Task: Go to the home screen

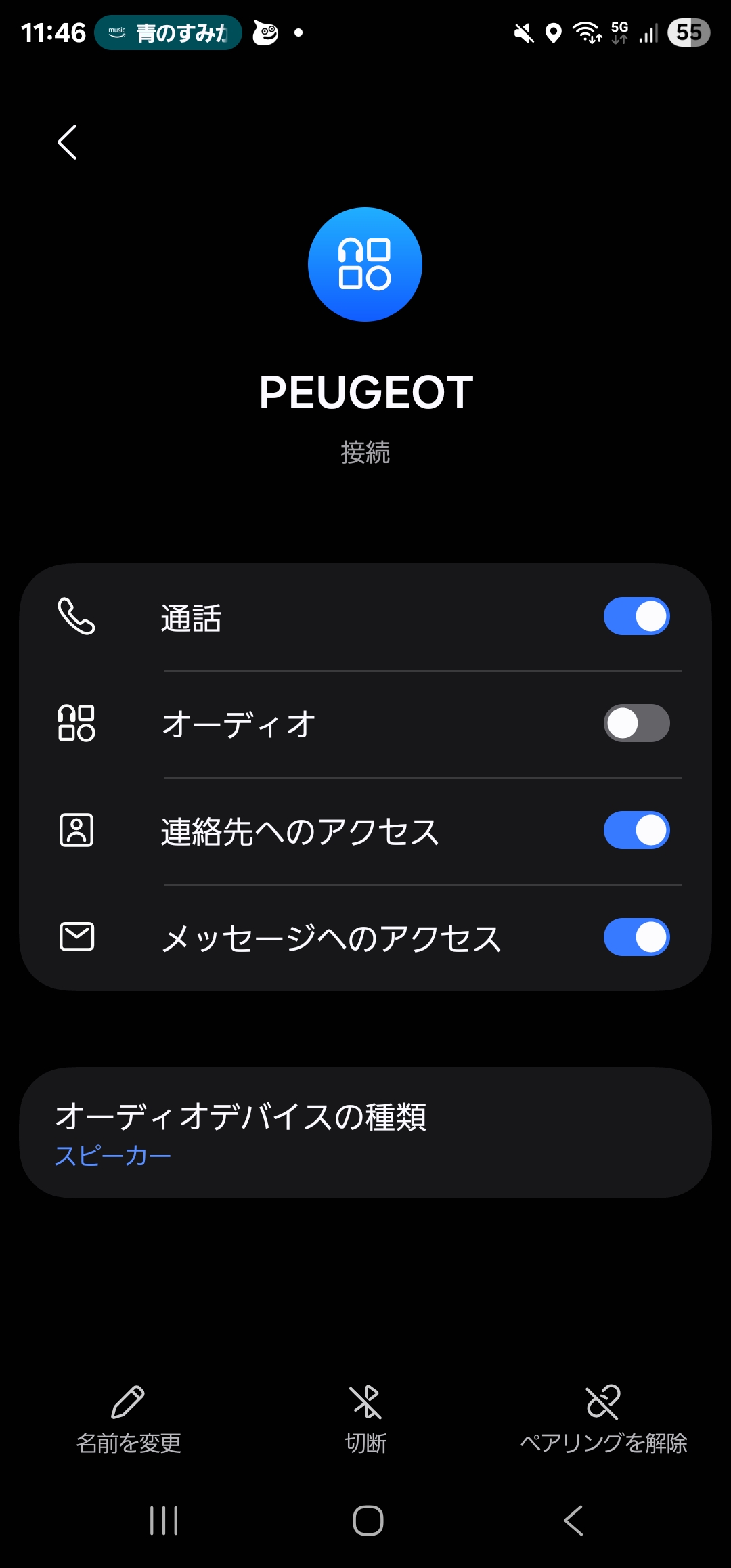Action: (x=368, y=1521)
